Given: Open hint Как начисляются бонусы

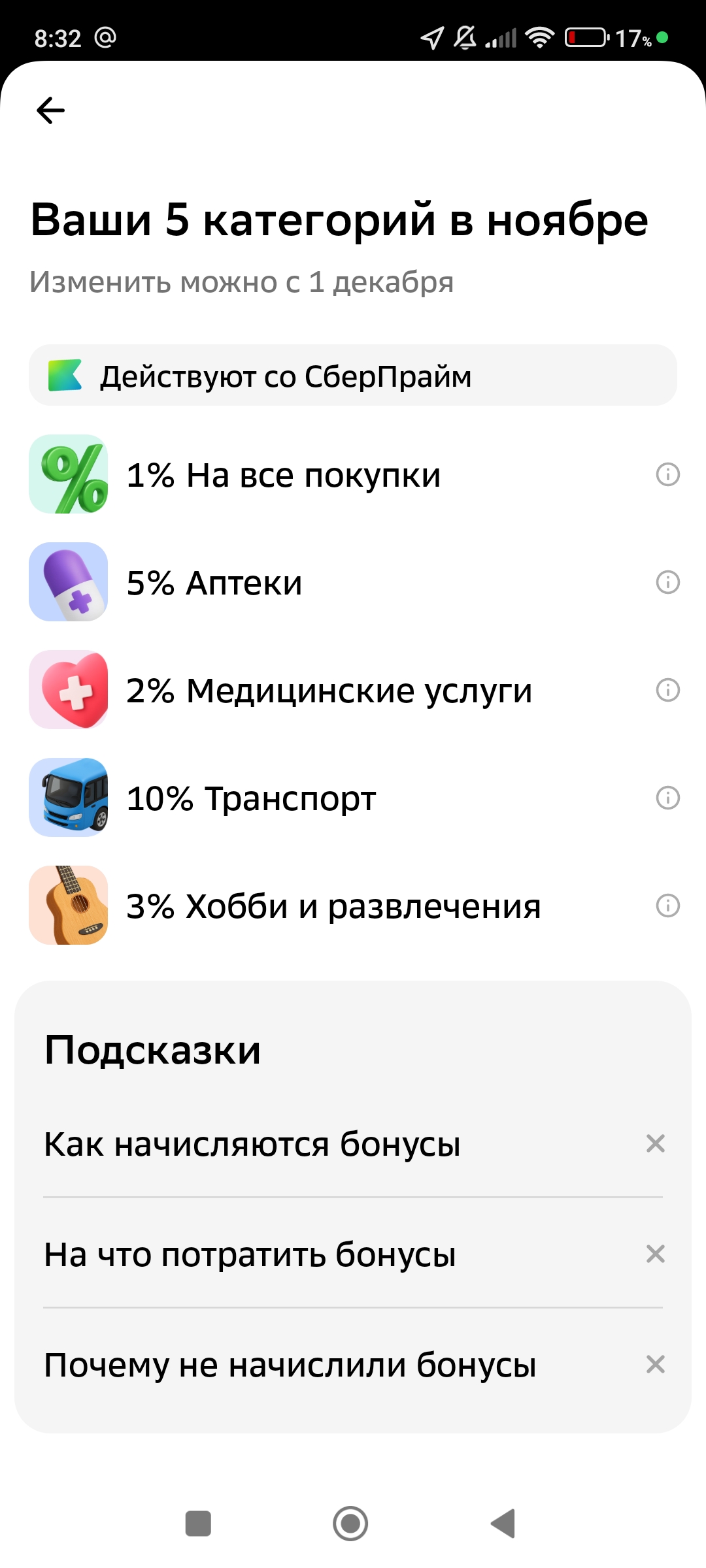Looking at the screenshot, I should [x=252, y=1144].
